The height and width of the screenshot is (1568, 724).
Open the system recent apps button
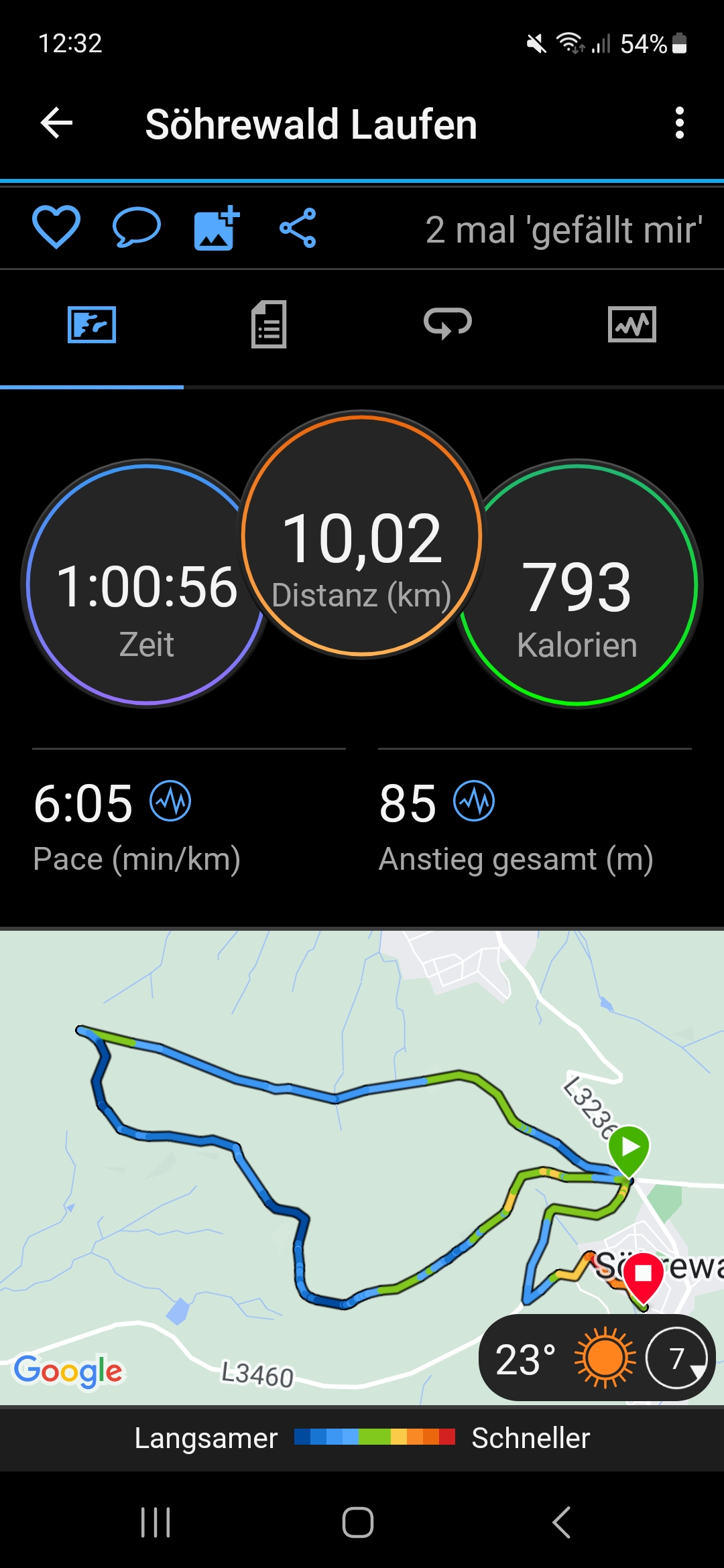156,1522
